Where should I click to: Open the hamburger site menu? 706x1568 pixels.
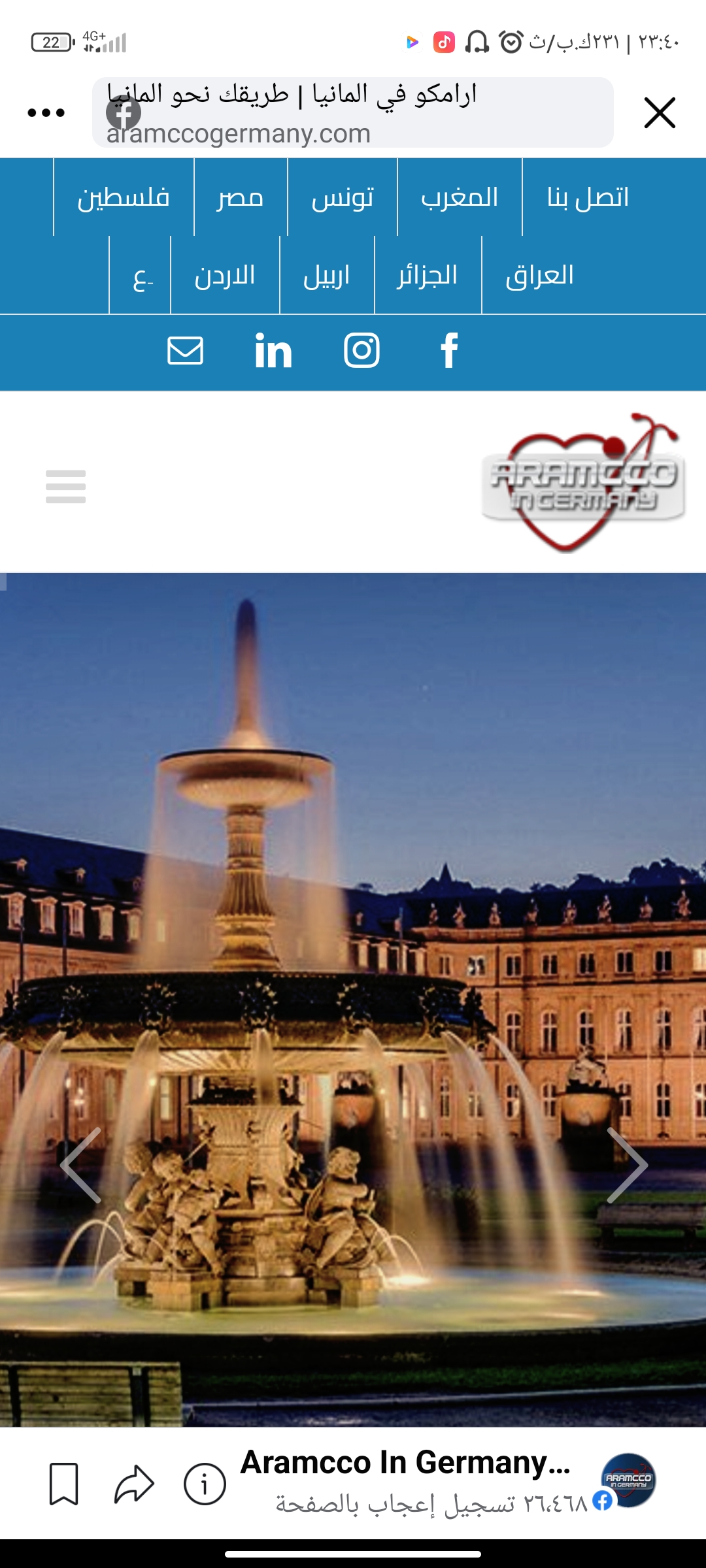pyautogui.click(x=65, y=487)
